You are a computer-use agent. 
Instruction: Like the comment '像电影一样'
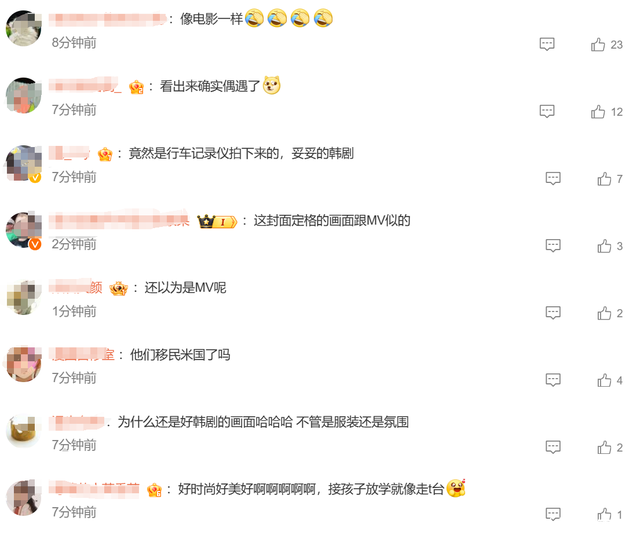599,45
